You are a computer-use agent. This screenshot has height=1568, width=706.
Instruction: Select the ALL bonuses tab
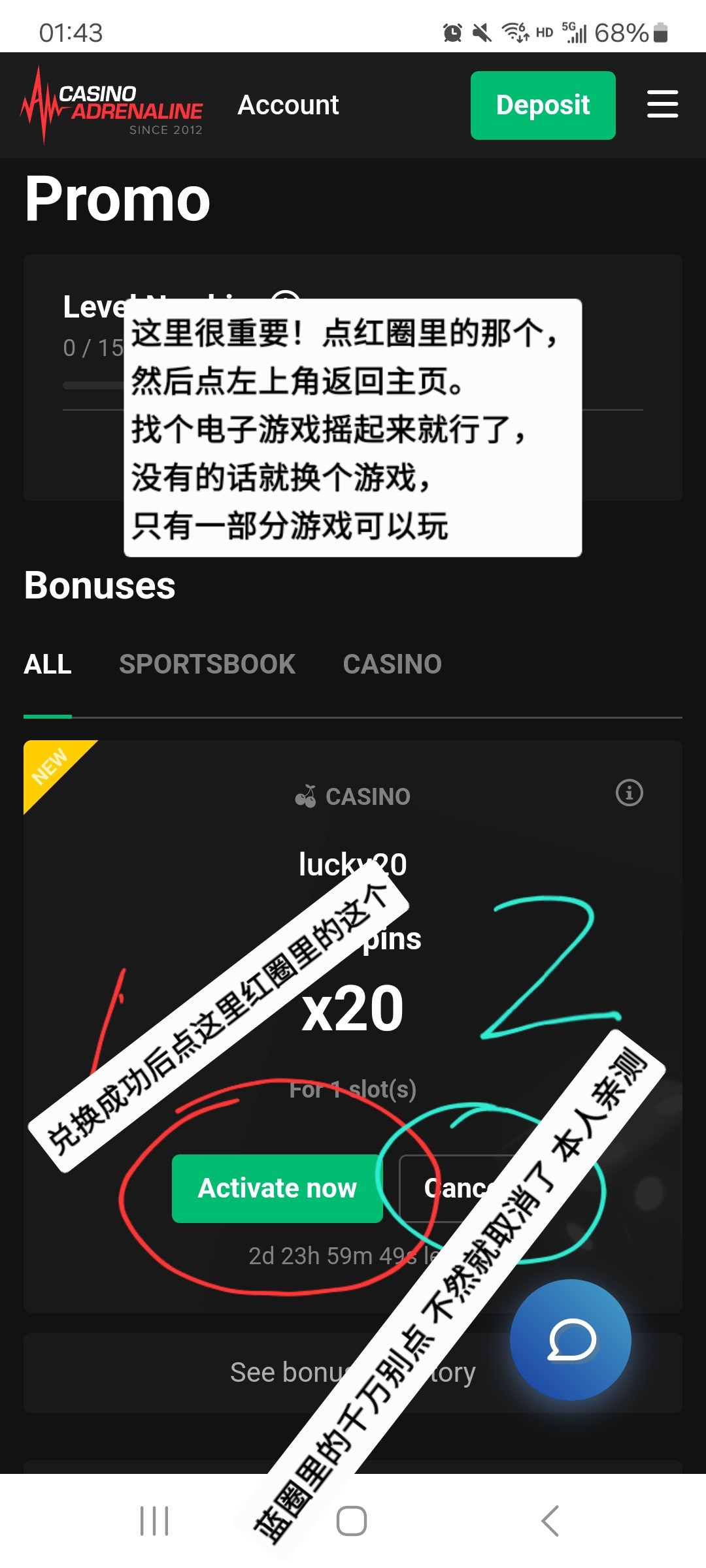(x=48, y=664)
